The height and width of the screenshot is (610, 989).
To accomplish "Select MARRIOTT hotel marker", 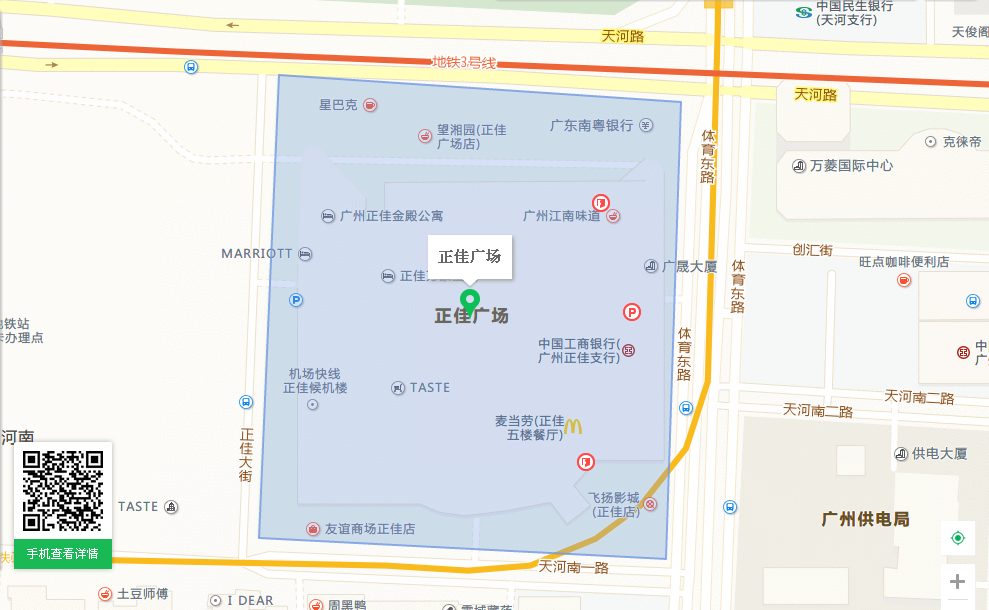I will (305, 254).
